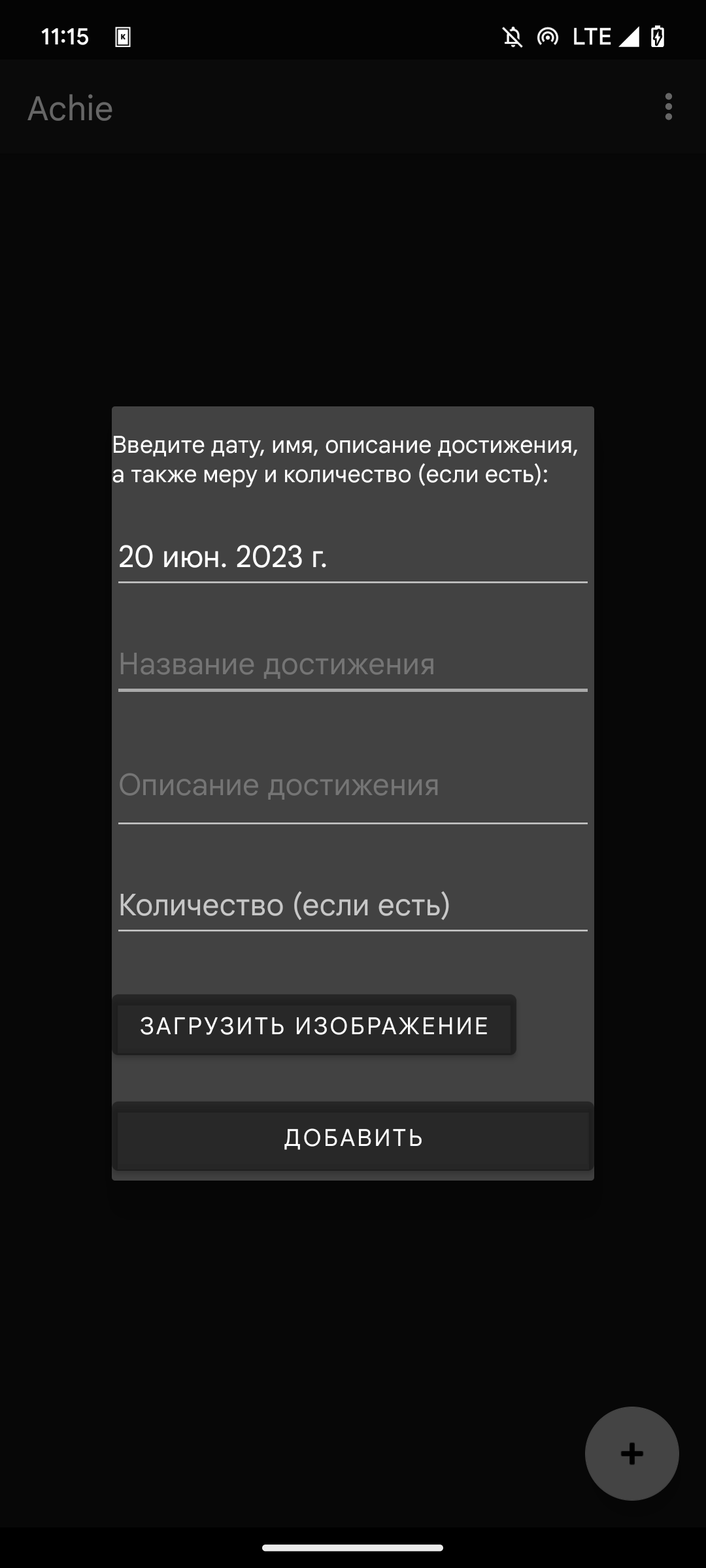Tap the date field showing 20 июн. 2023 г.

pyautogui.click(x=352, y=557)
